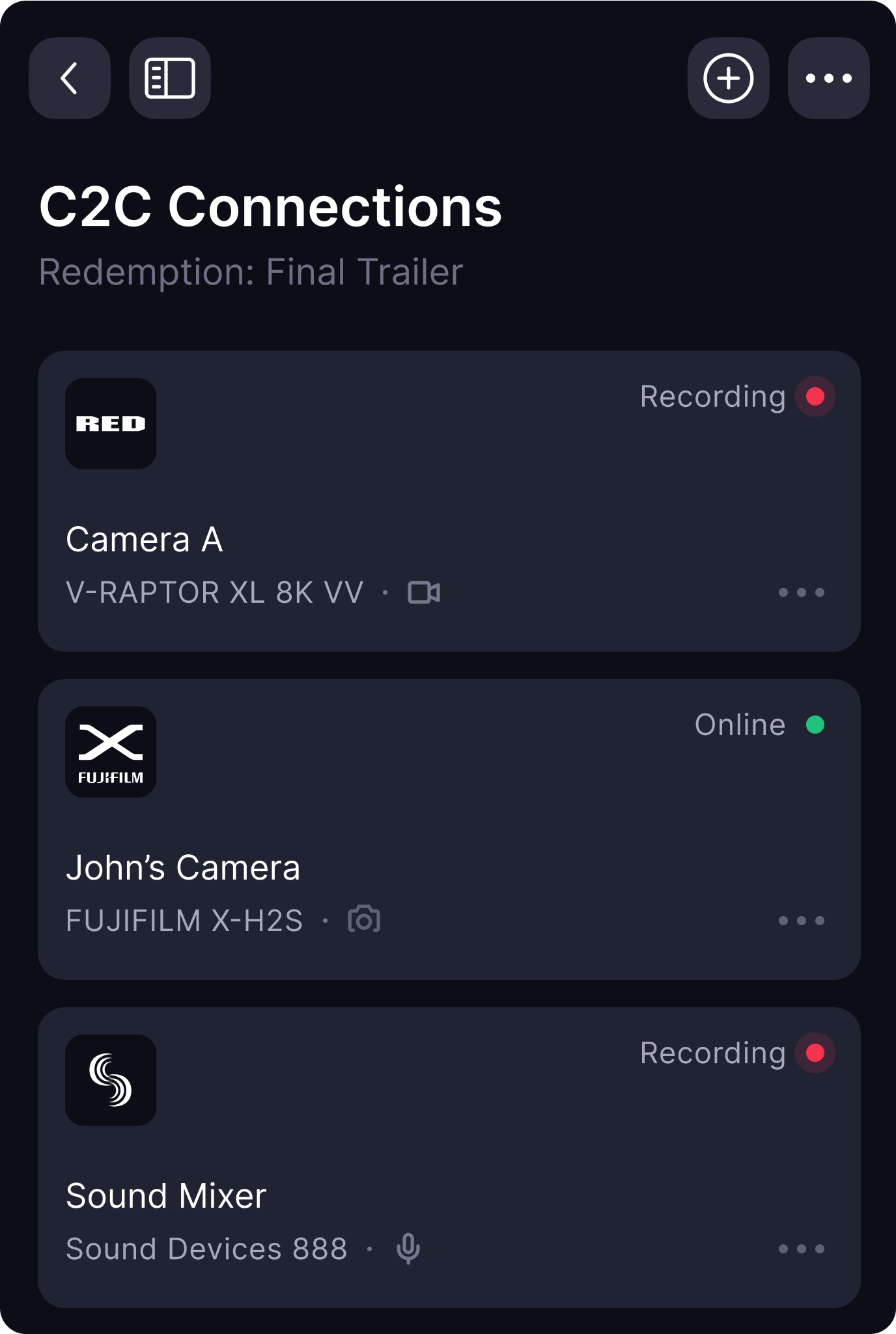Show more options for Camera A

pyautogui.click(x=802, y=592)
